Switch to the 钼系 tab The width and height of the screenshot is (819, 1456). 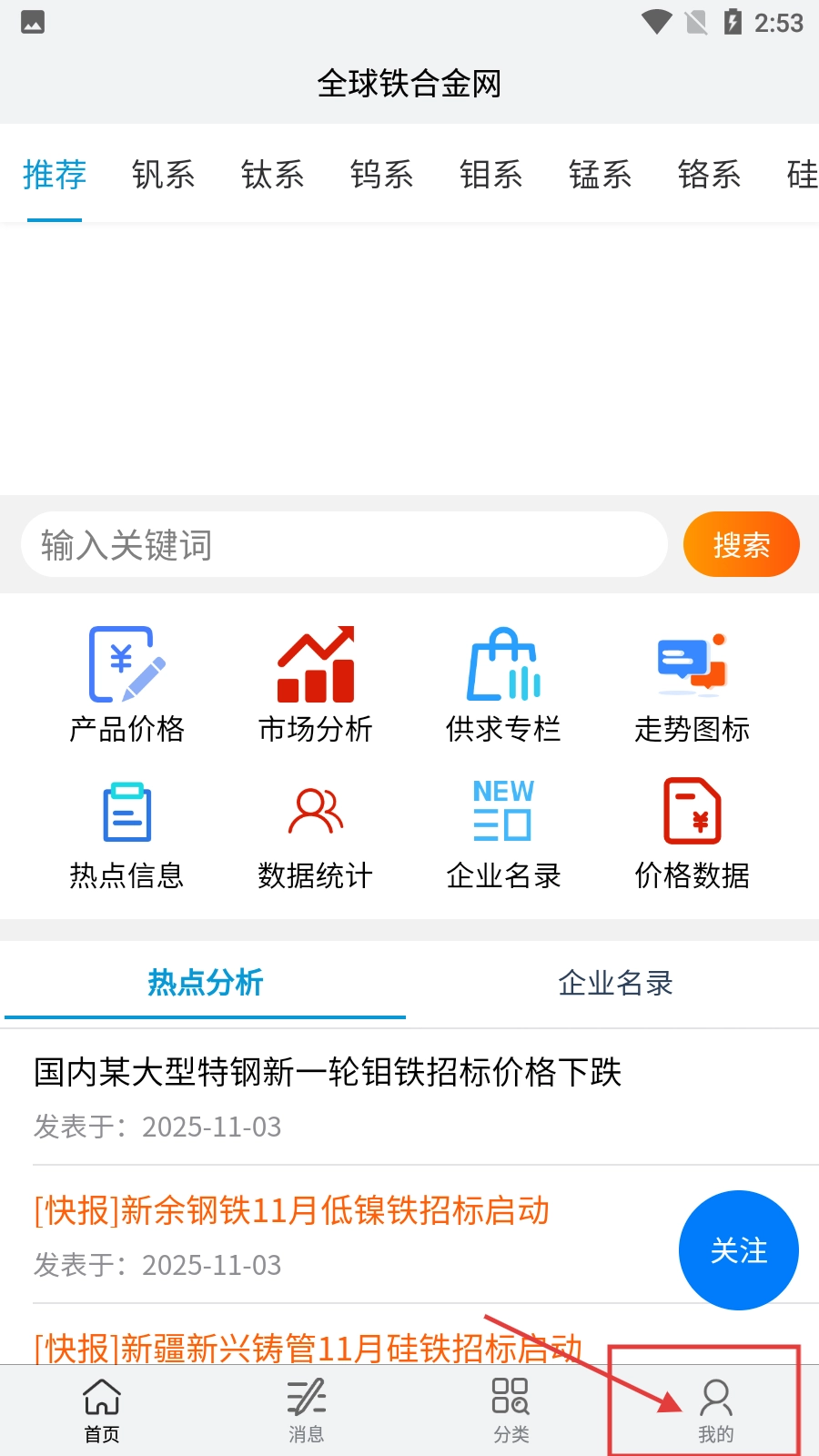point(490,174)
